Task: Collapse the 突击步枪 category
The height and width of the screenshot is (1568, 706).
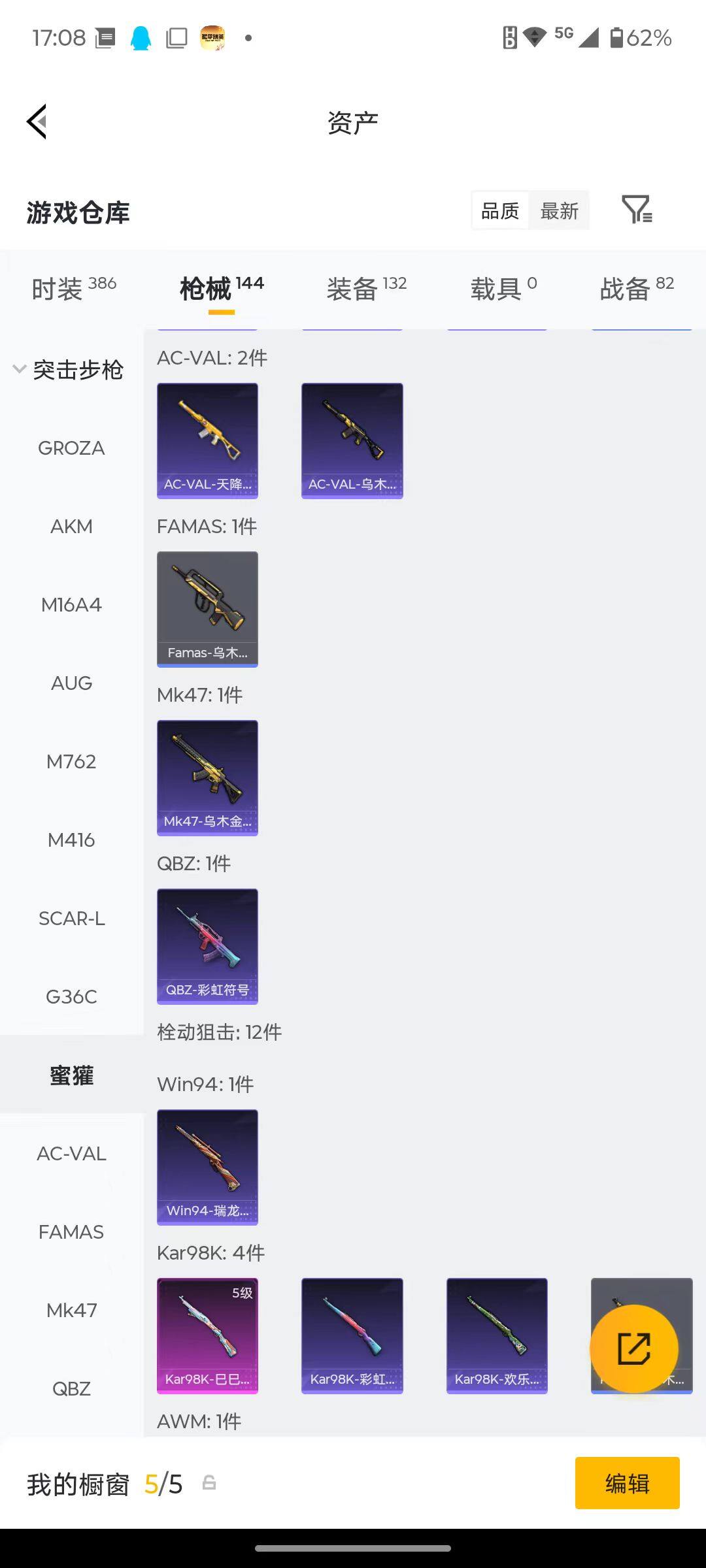Action: click(x=69, y=370)
